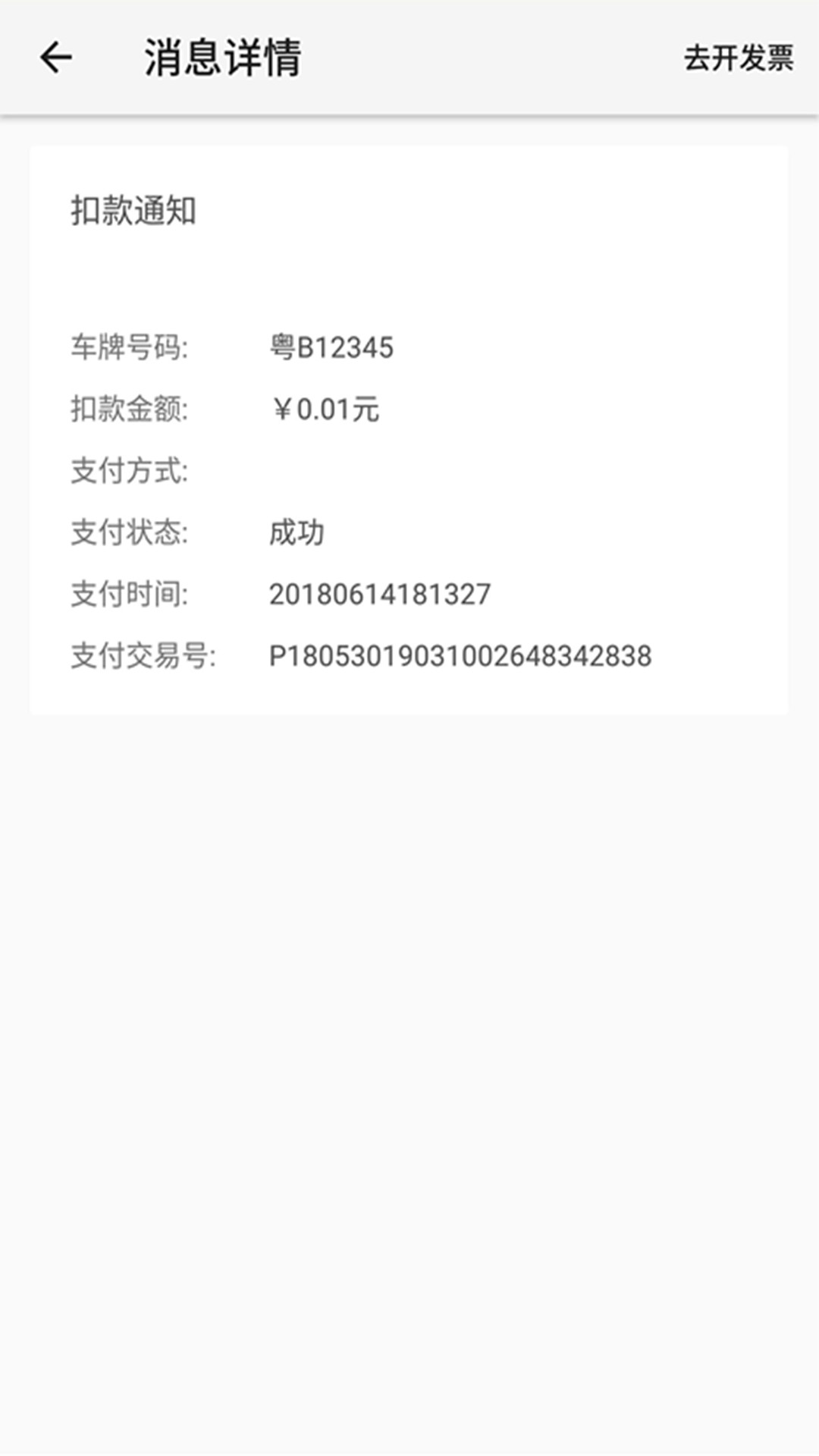Tap 去开发票 to issue an invoice
Screen dimensions: 819x1456
[738, 58]
